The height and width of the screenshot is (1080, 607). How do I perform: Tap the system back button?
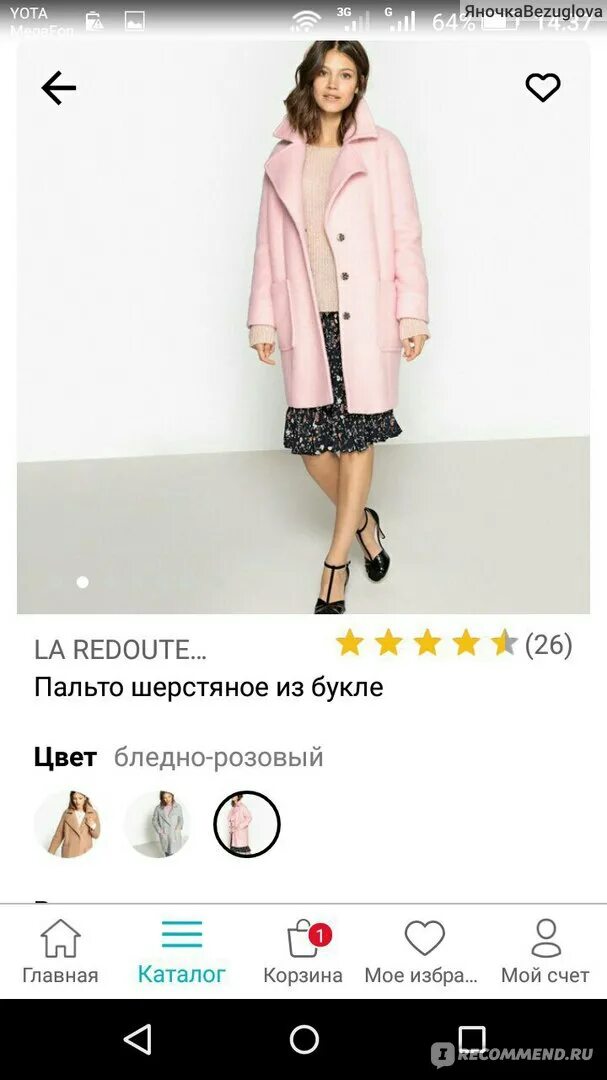coord(138,1039)
